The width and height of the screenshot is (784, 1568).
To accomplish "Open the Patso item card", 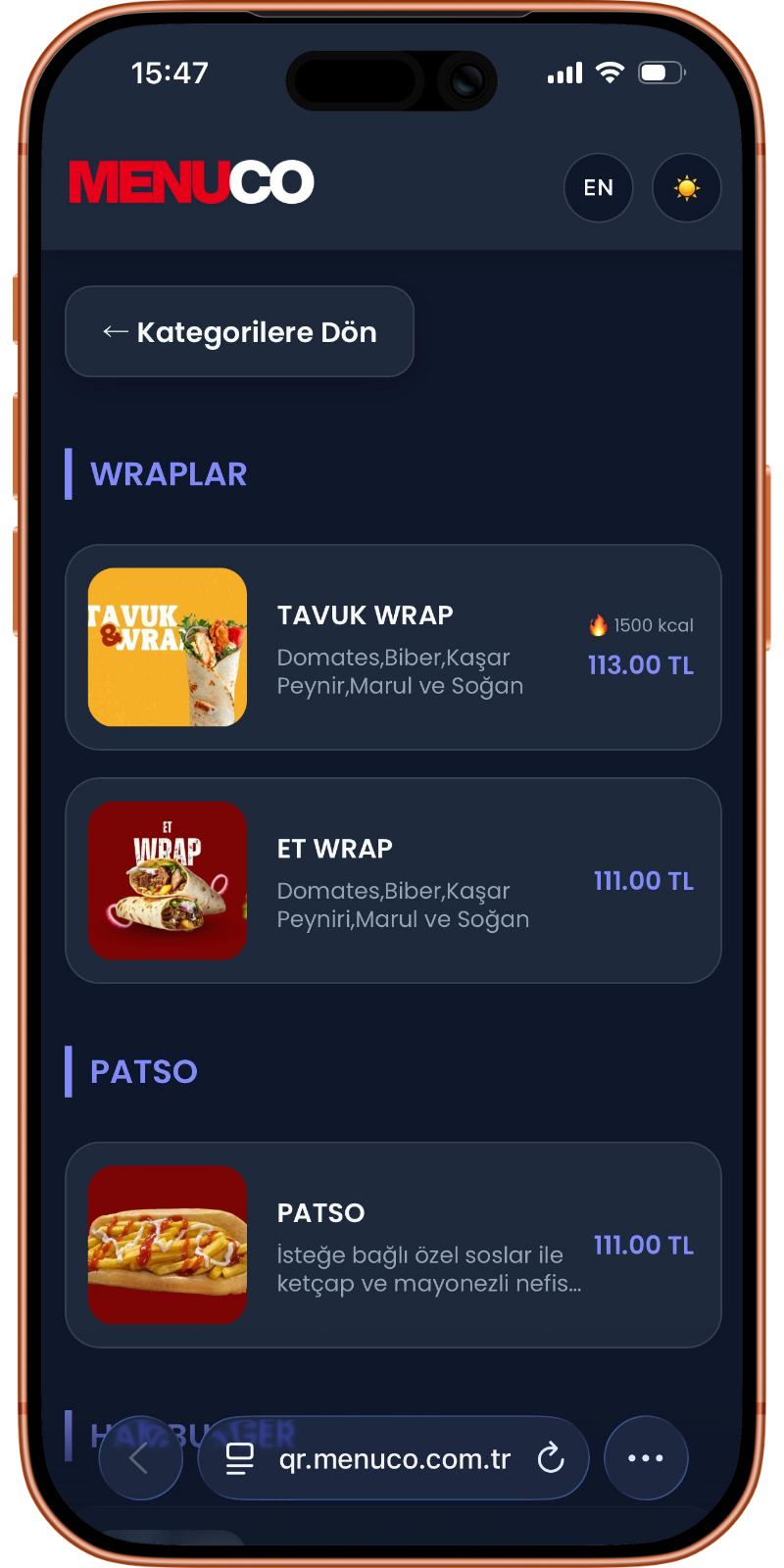I will pyautogui.click(x=393, y=1245).
